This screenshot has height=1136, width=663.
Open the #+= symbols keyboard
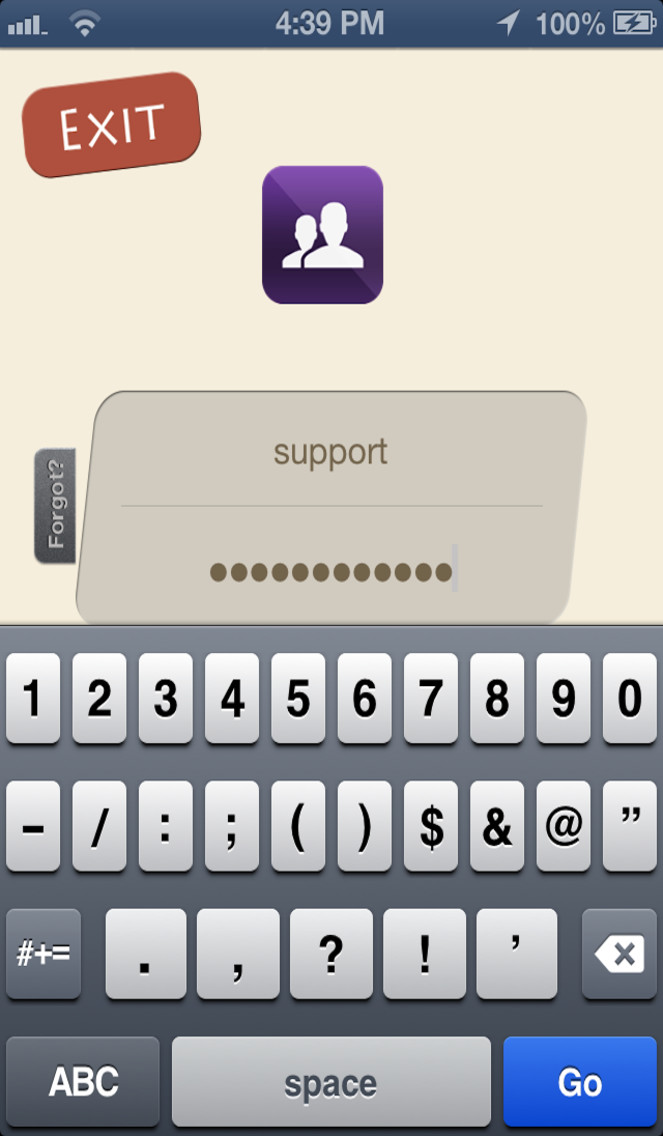point(43,954)
